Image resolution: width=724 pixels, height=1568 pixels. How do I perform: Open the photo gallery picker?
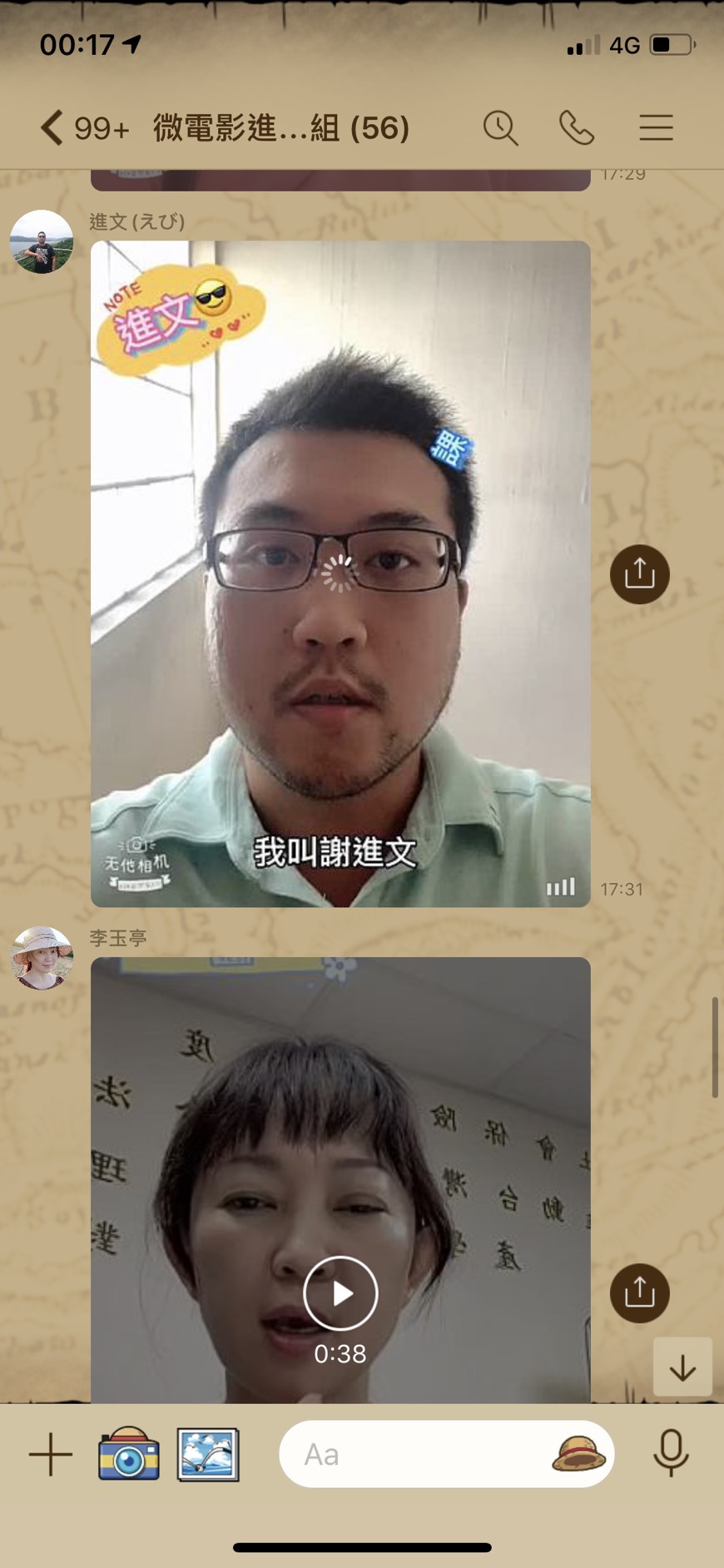point(208,1455)
